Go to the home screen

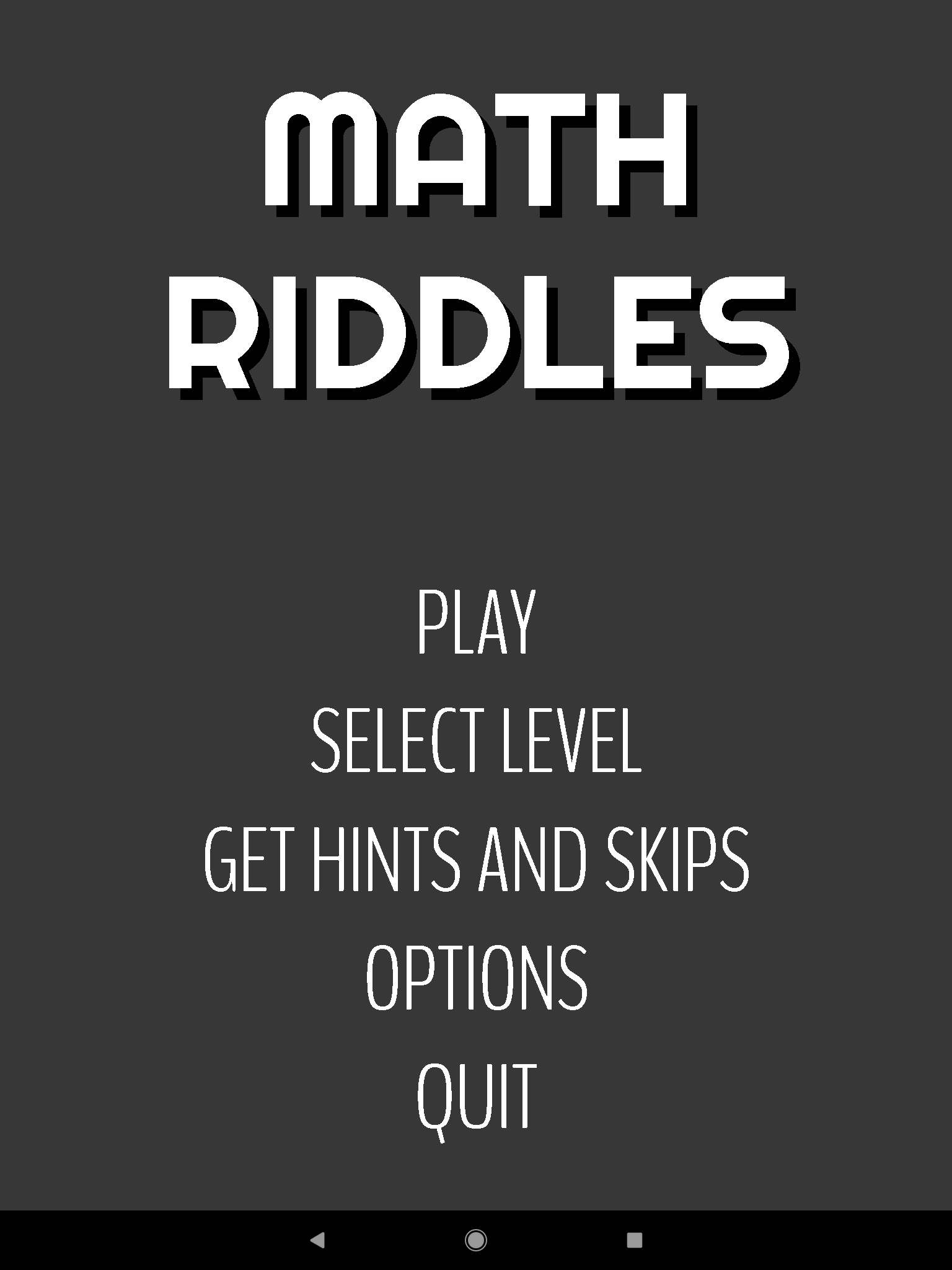tap(475, 1240)
